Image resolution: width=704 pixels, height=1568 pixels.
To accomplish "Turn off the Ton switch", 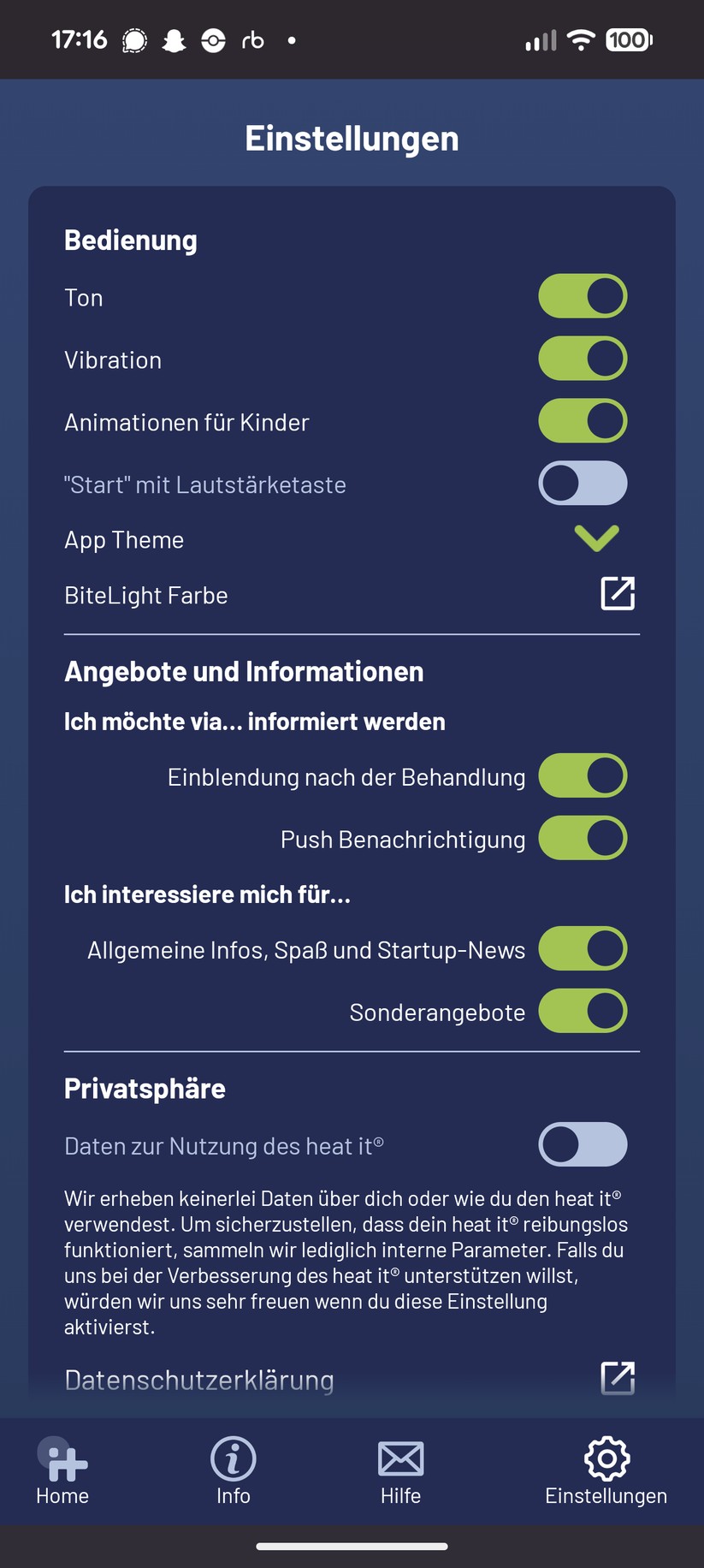I will point(583,296).
